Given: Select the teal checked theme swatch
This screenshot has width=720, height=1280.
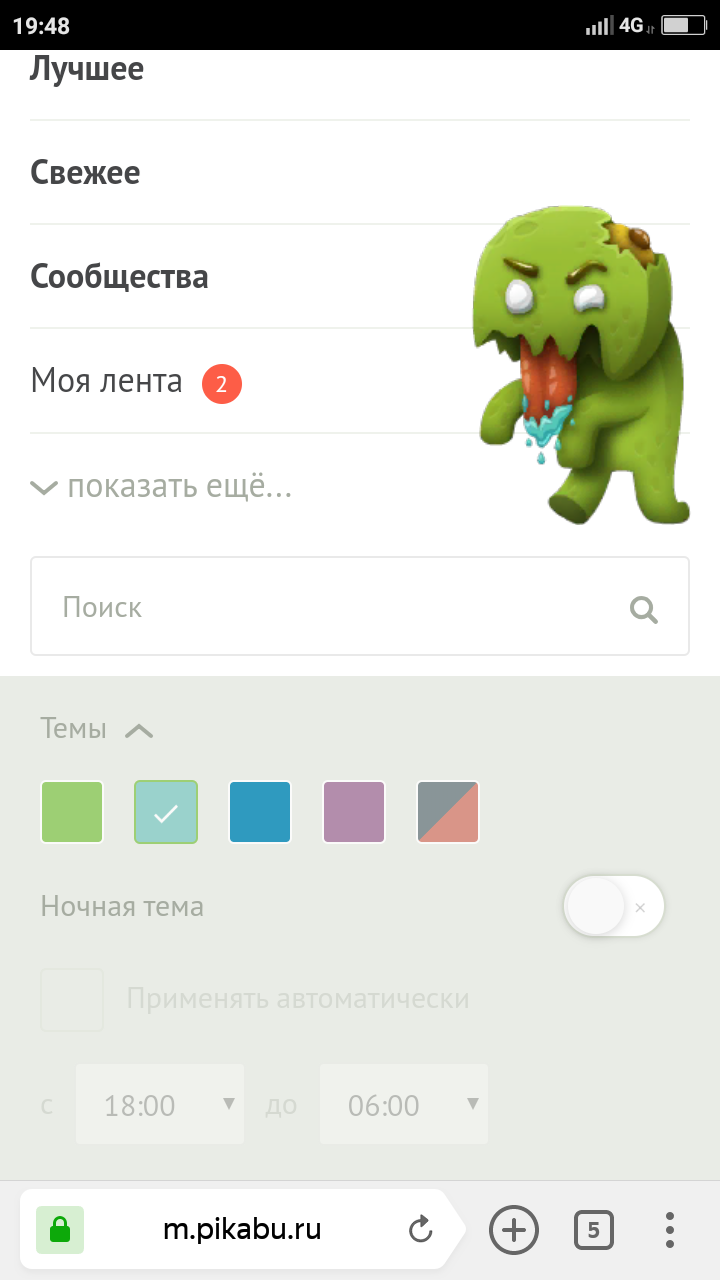Looking at the screenshot, I should [166, 812].
